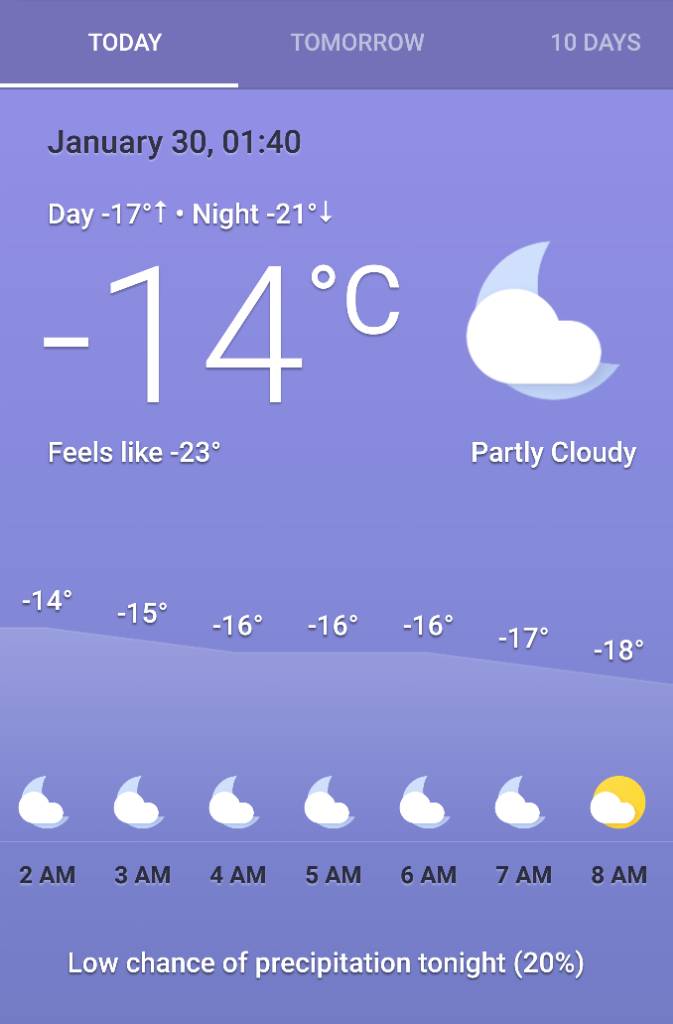Switch to the Tomorrow tab
Image resolution: width=673 pixels, height=1024 pixels.
tap(357, 43)
